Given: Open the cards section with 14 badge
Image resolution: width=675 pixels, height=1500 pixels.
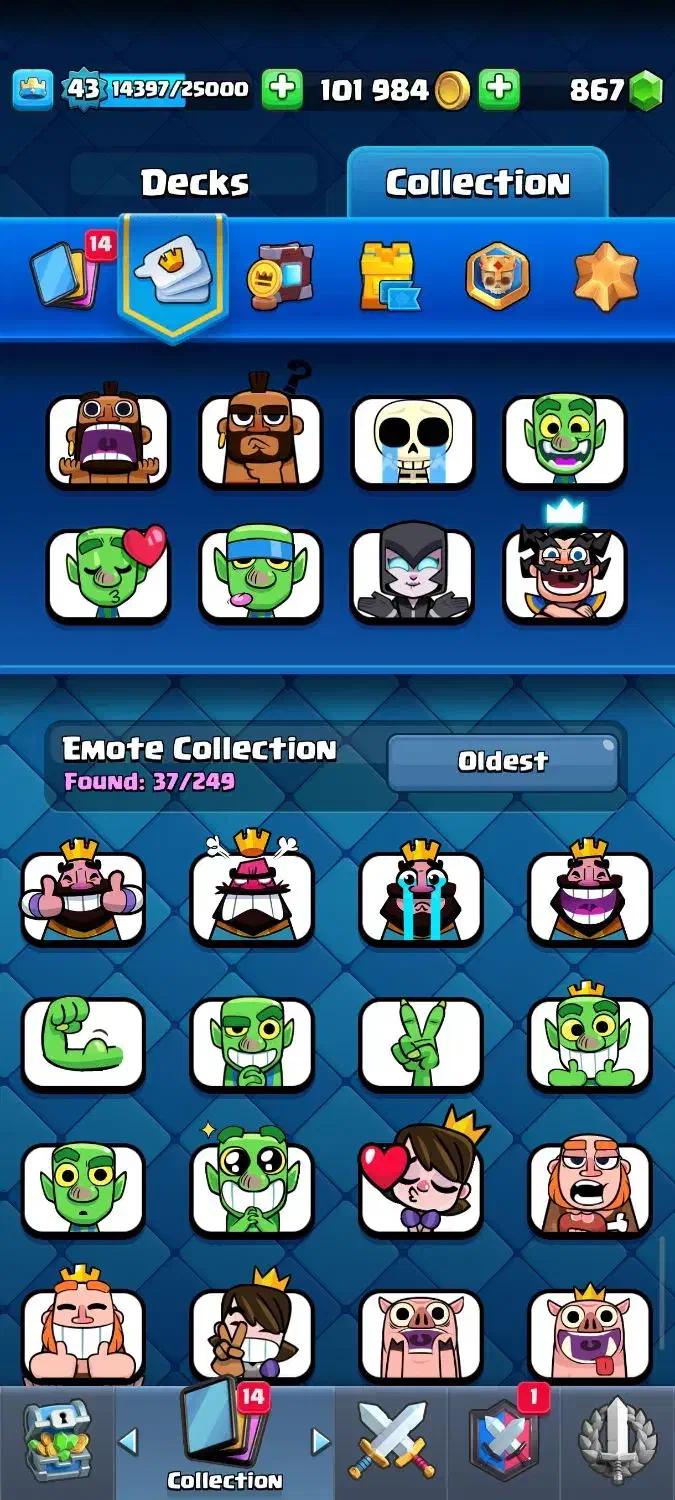Looking at the screenshot, I should (x=64, y=274).
